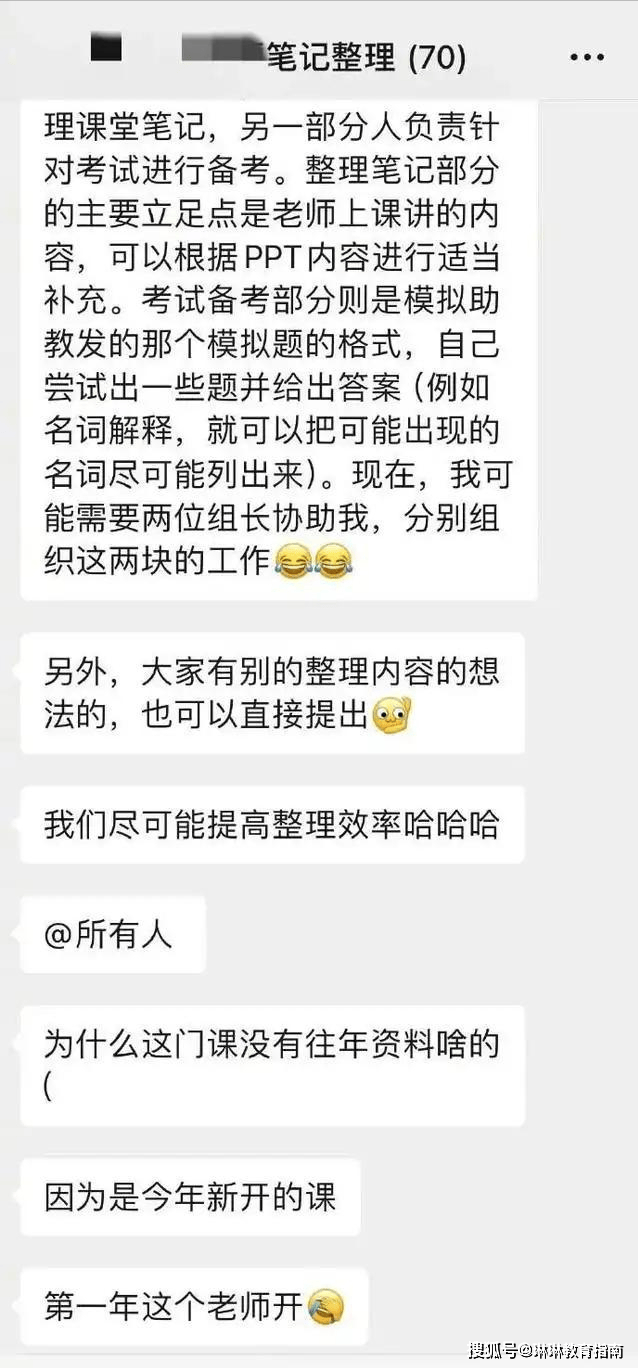
Task: Open the group chat's three-dot menu
Action: point(586,59)
